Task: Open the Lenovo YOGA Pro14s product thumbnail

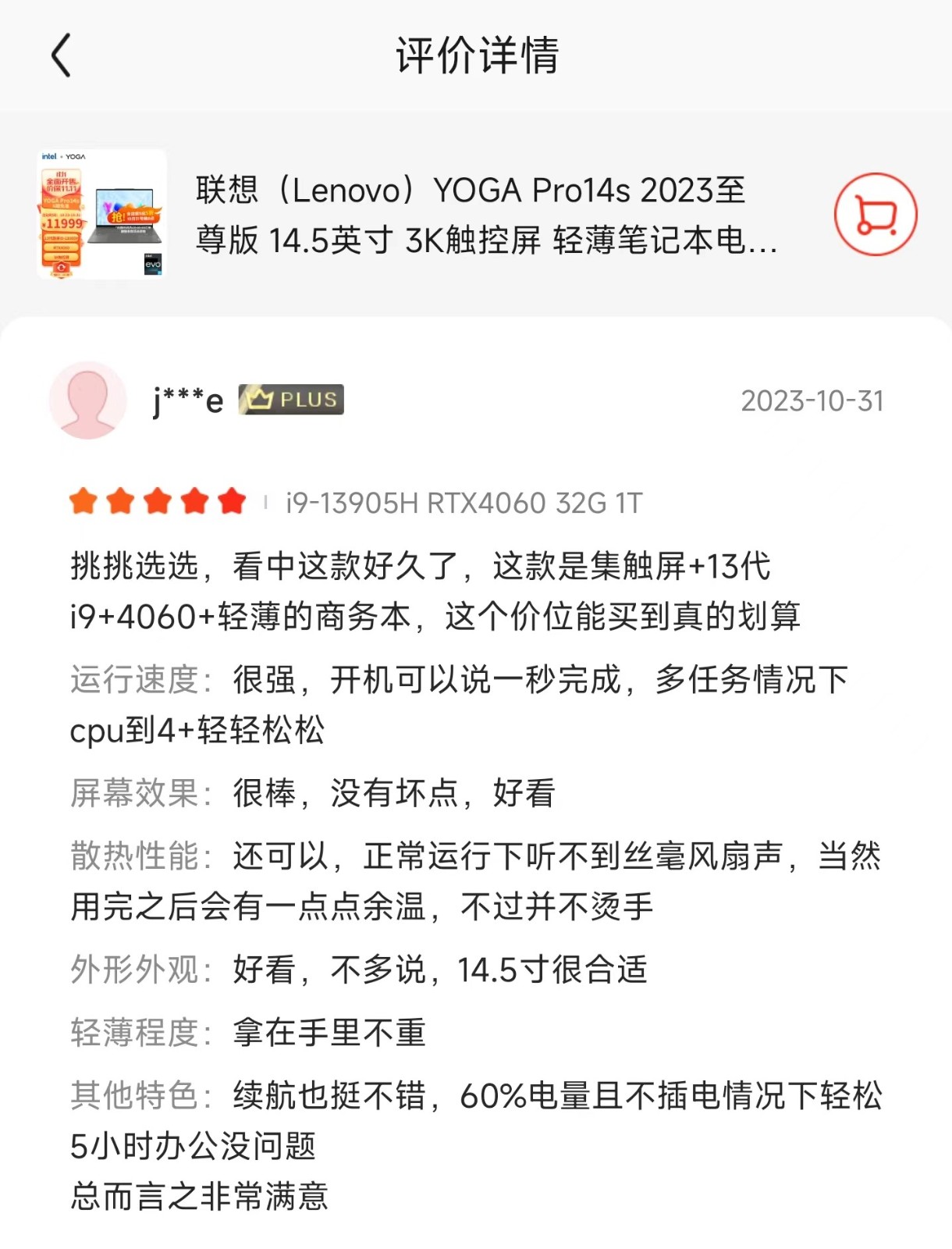Action: (102, 214)
